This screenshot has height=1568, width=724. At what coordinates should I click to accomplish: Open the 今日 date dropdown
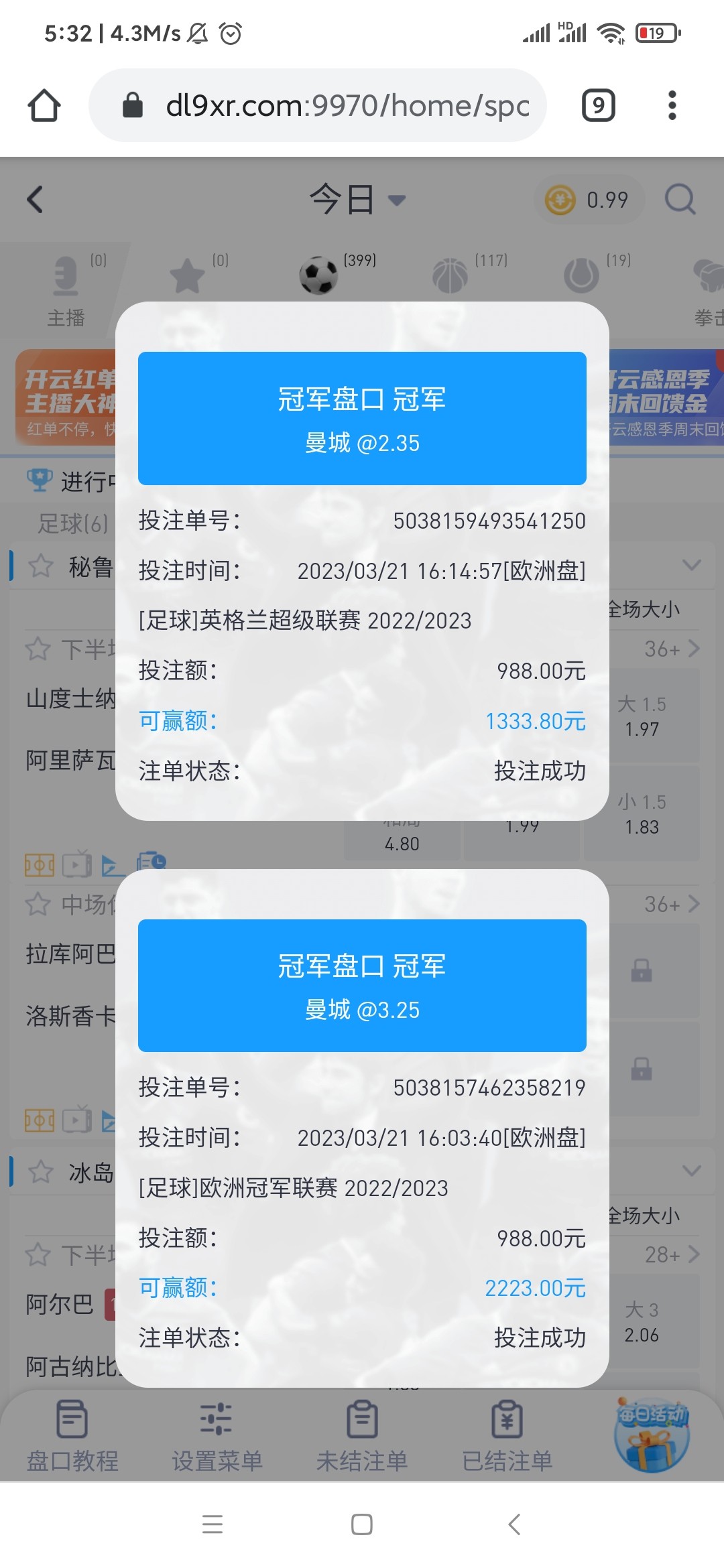coord(357,200)
